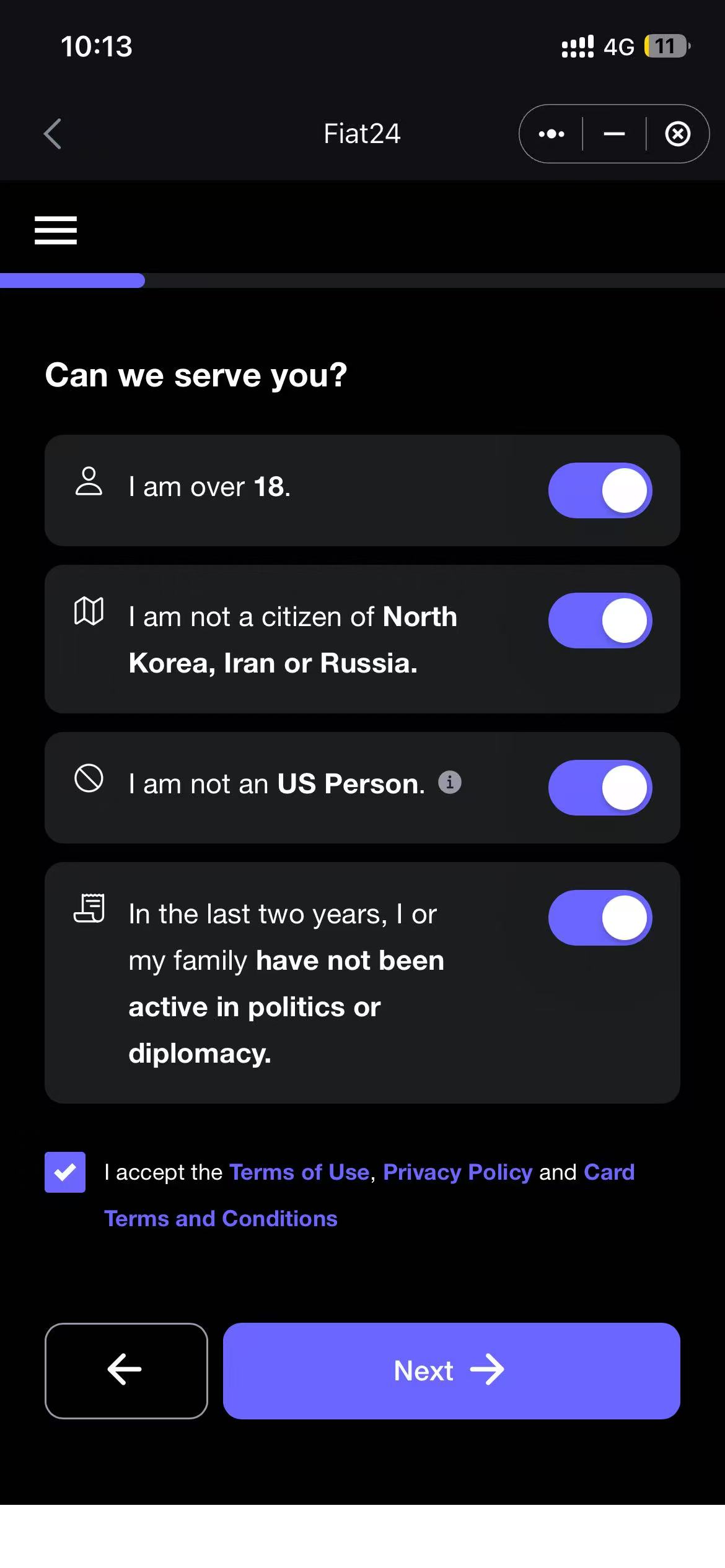Open the hamburger menu
Screen dimensions: 725x1568
[x=56, y=230]
